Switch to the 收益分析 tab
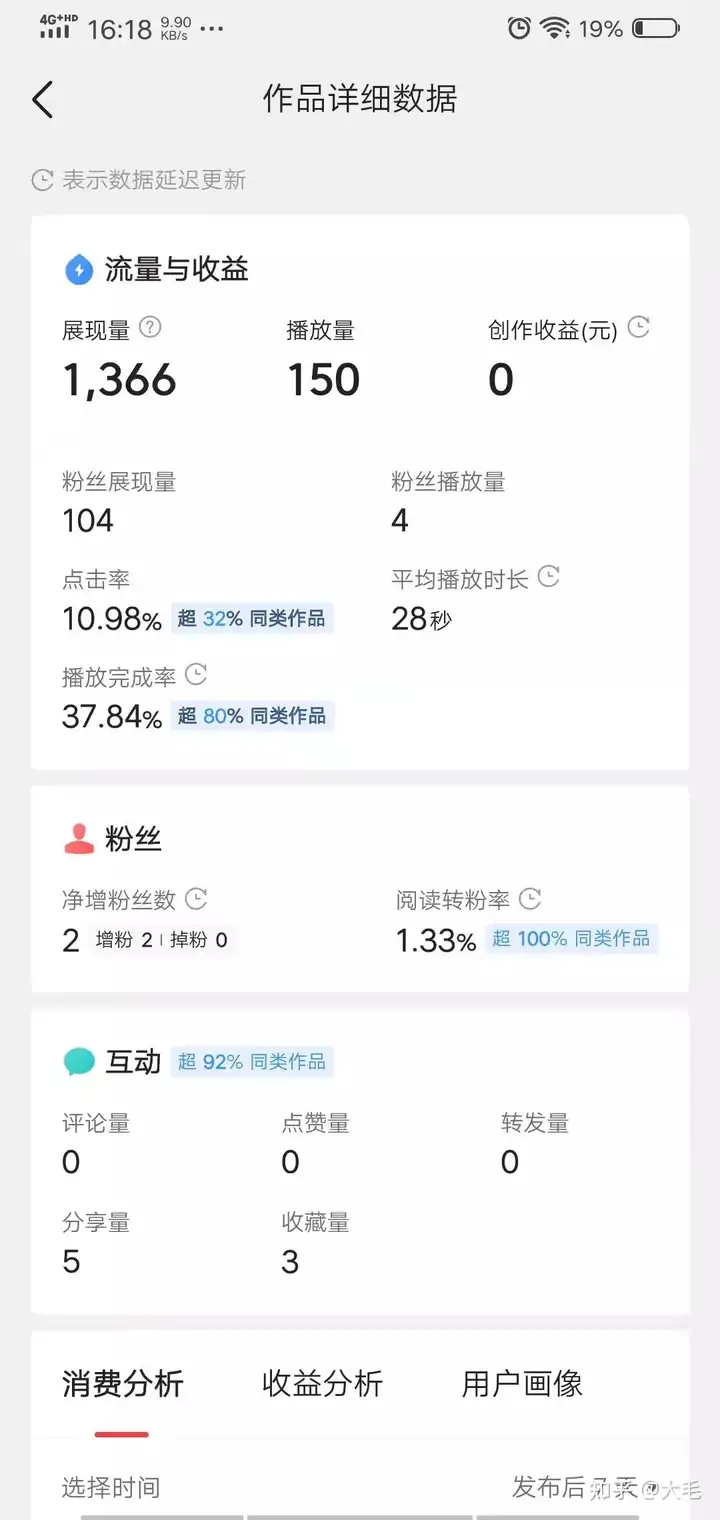Viewport: 720px width, 1520px height. (x=322, y=1384)
